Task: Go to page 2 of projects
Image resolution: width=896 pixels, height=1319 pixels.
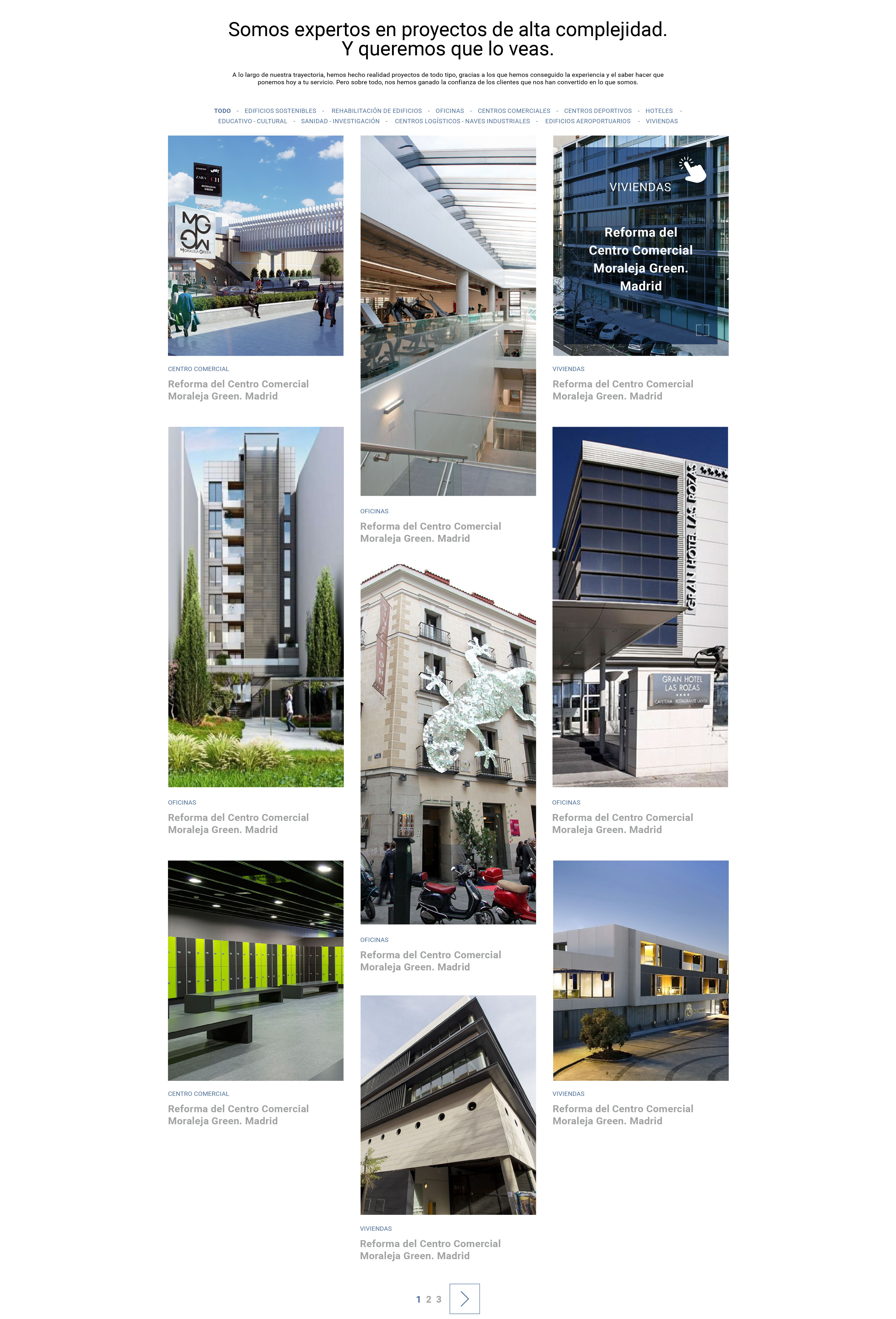Action: click(429, 1299)
